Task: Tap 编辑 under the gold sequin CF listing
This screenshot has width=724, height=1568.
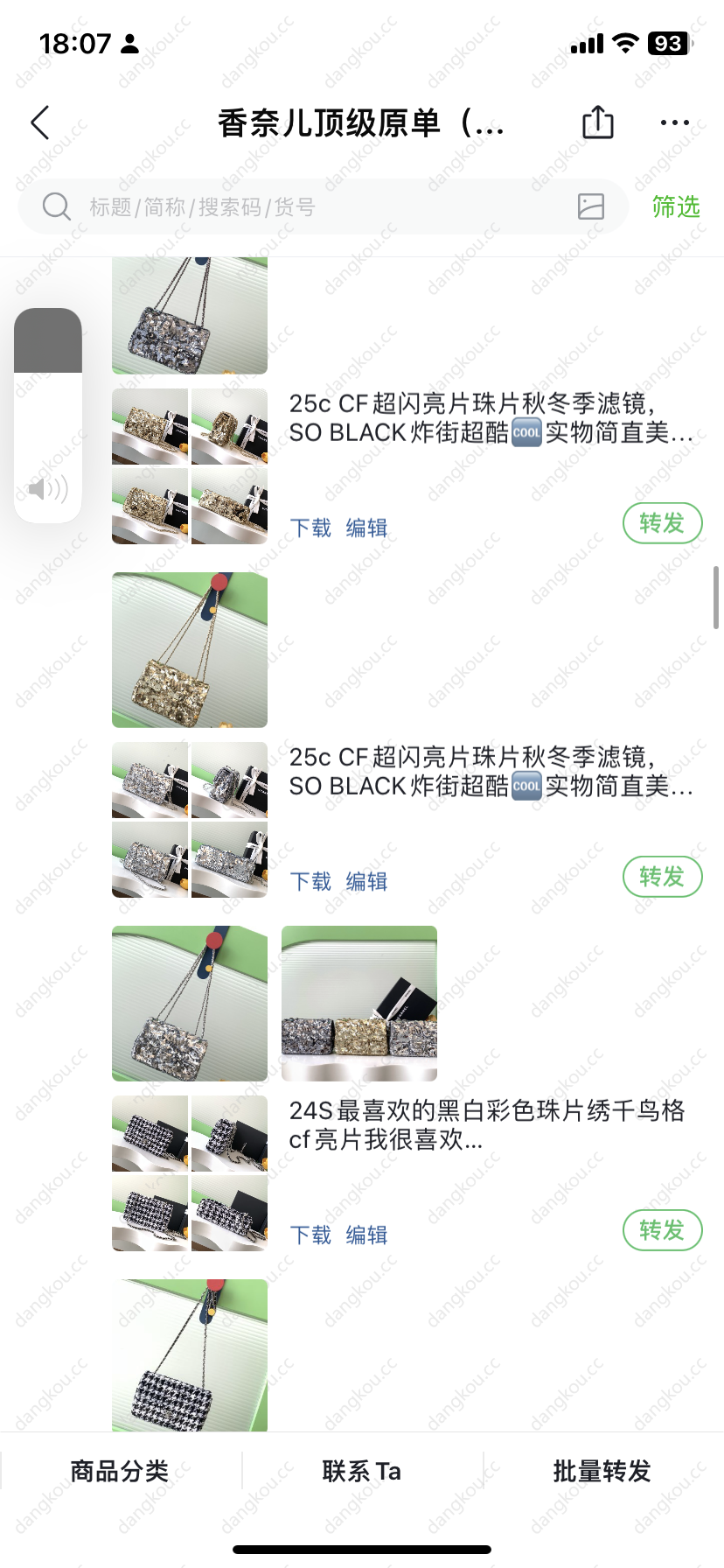Action: point(366,528)
